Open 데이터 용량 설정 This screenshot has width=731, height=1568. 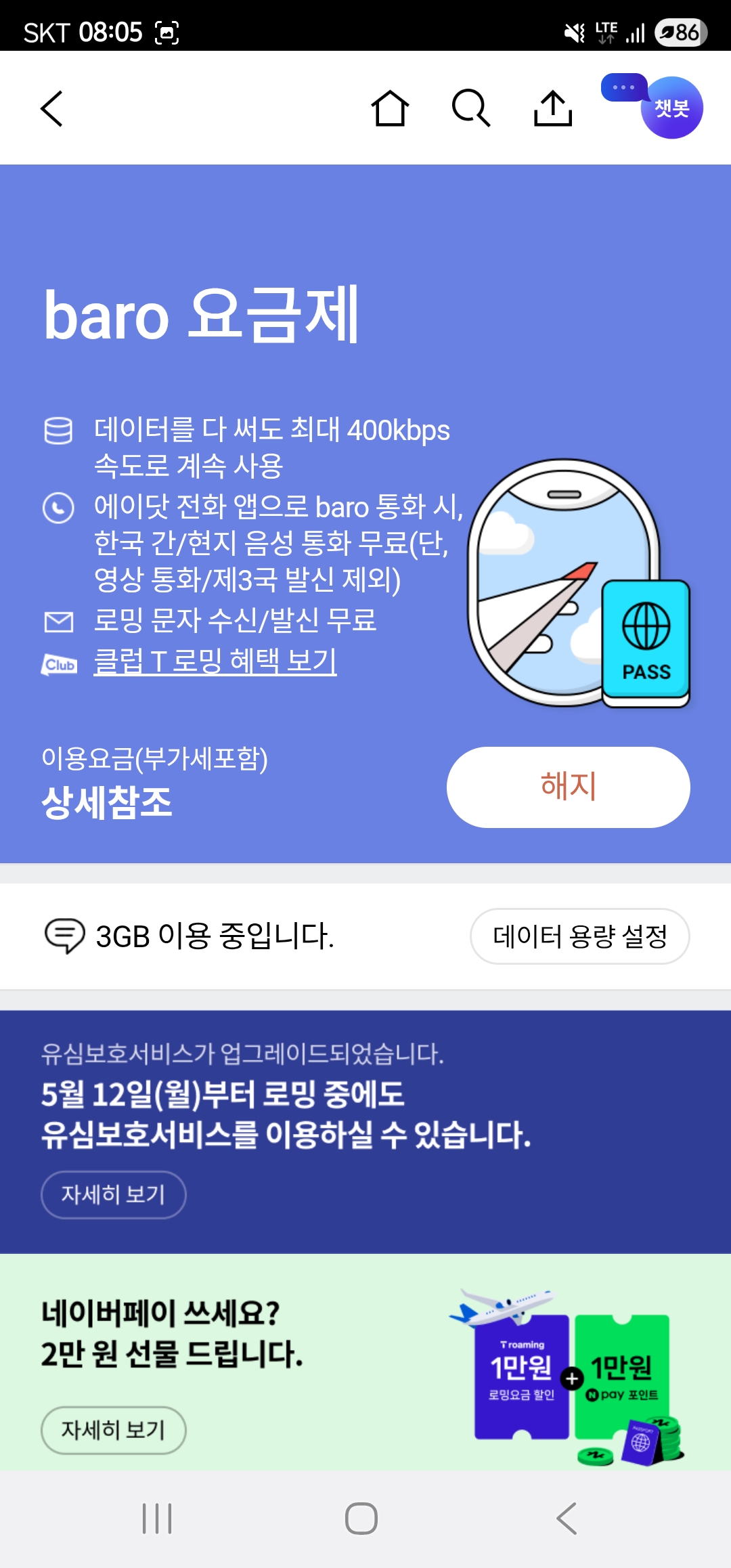[579, 936]
